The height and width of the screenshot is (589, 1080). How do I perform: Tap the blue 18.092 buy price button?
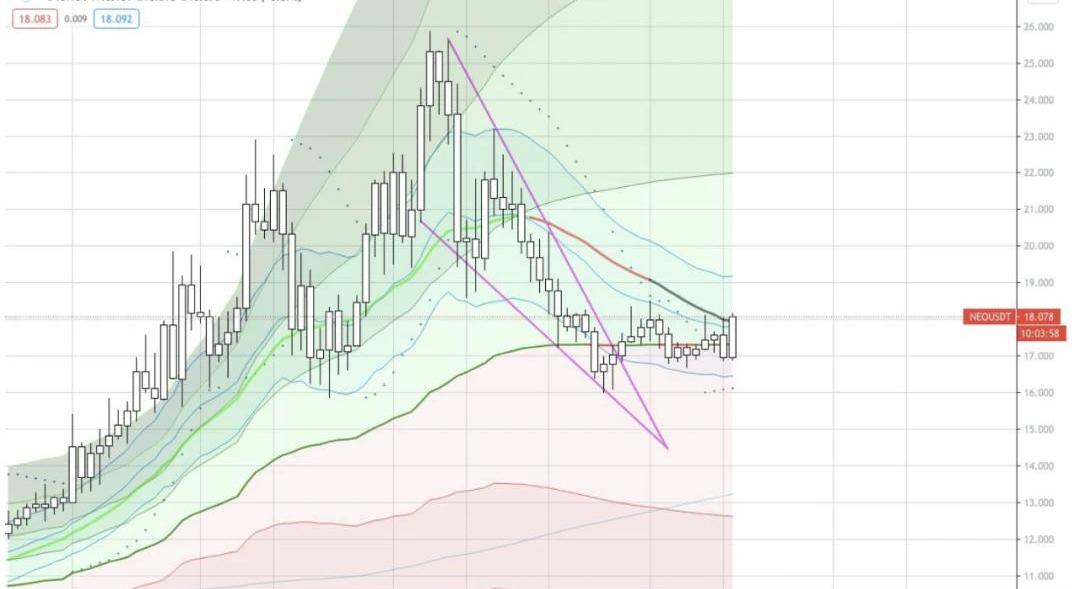click(116, 18)
